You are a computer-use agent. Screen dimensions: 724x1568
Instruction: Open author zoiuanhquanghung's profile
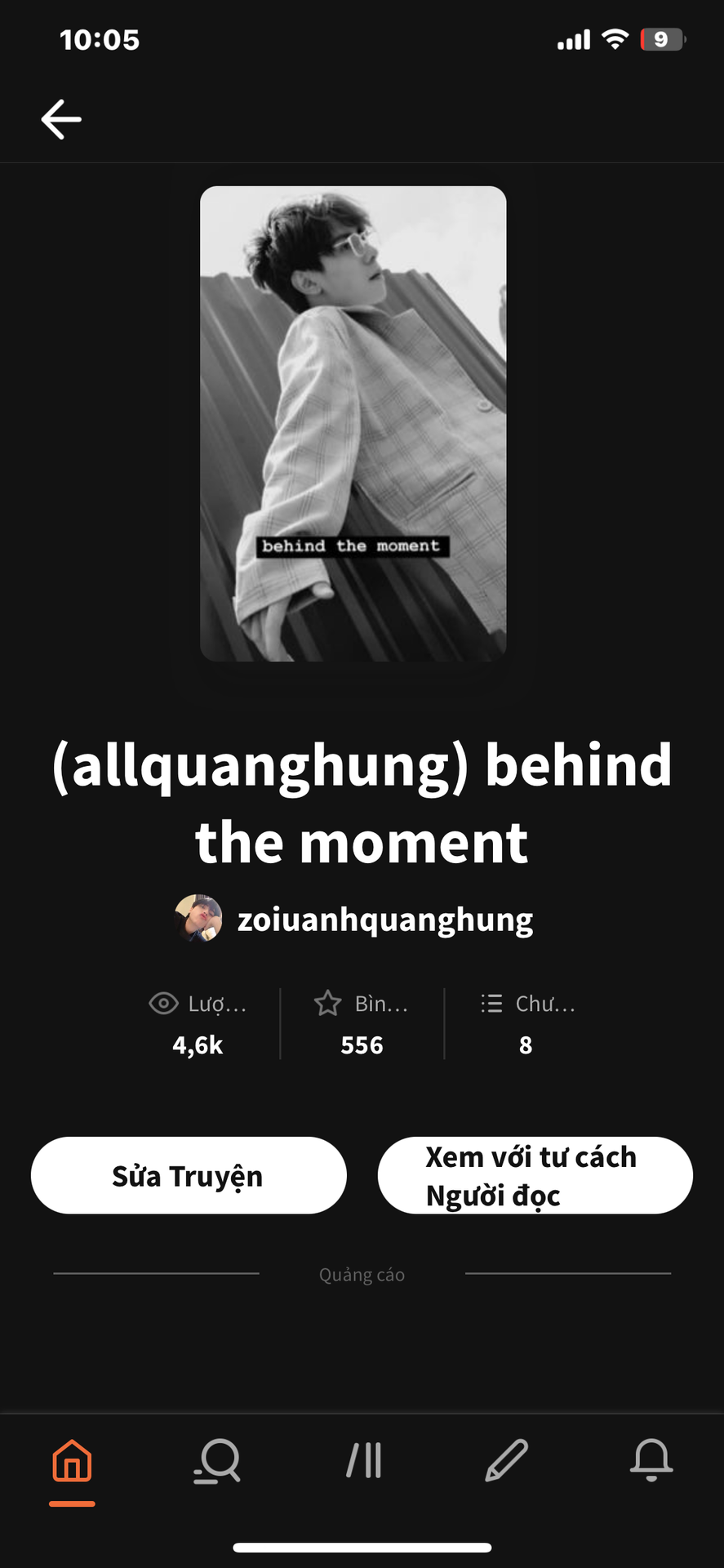tap(353, 919)
